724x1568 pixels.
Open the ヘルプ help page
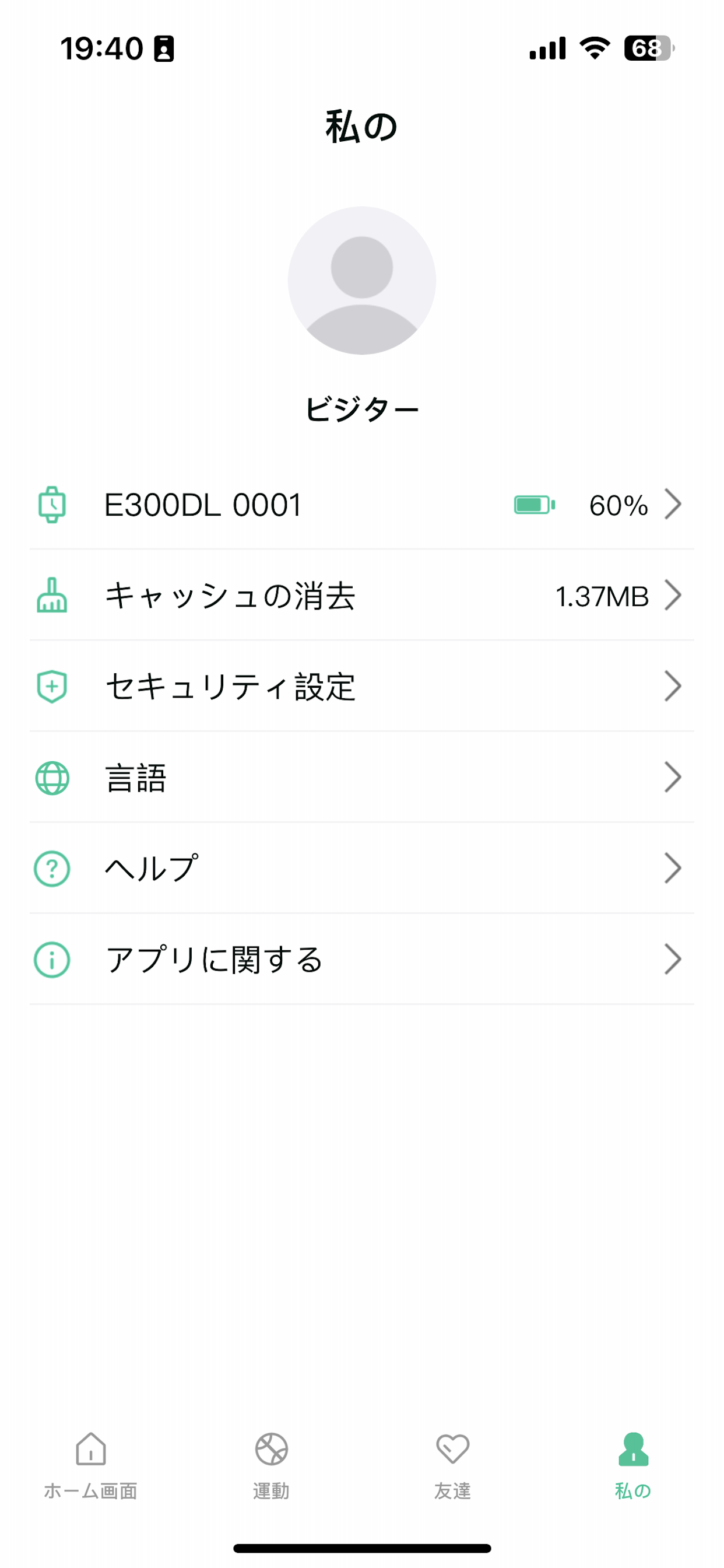(362, 868)
